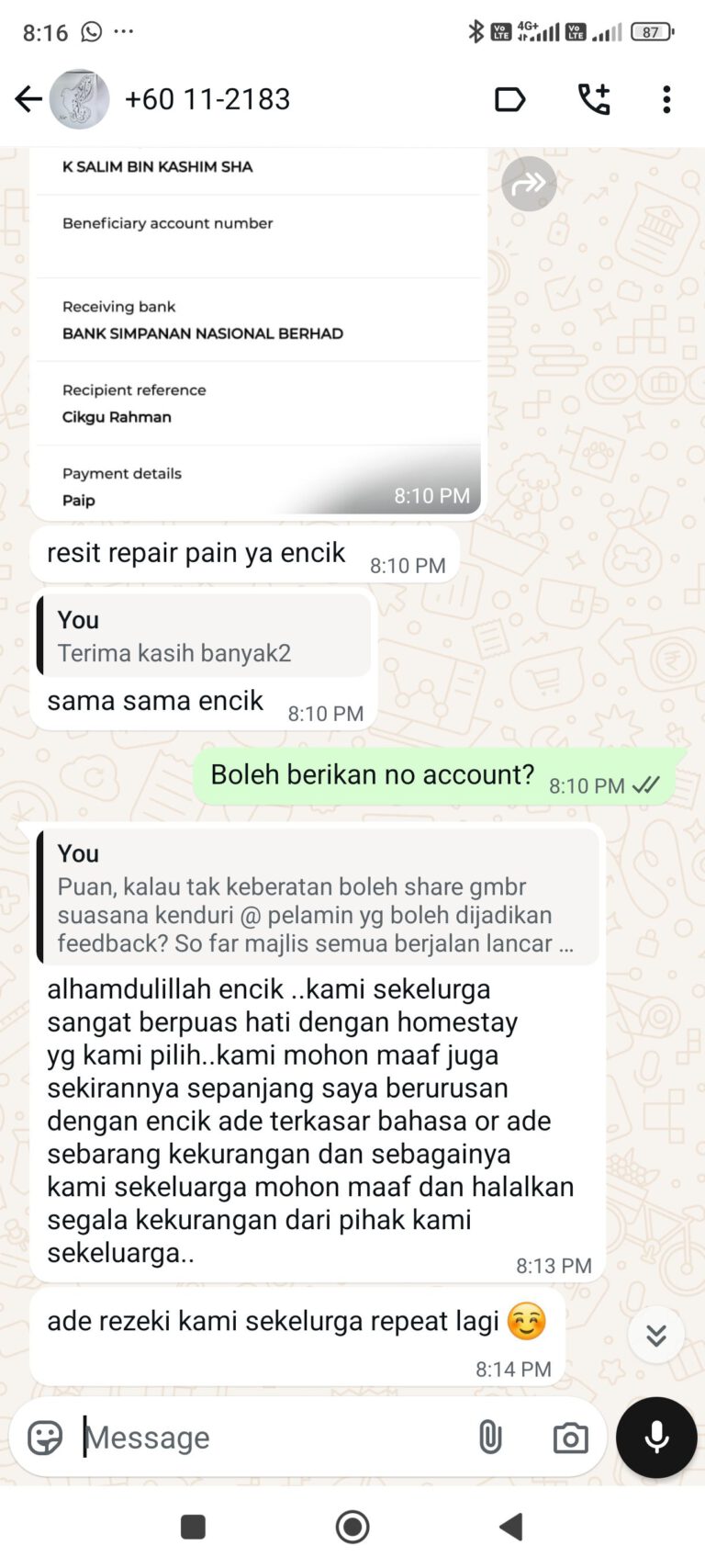The width and height of the screenshot is (705, 1568).
Task: Tap the system home button
Action: click(x=352, y=1527)
